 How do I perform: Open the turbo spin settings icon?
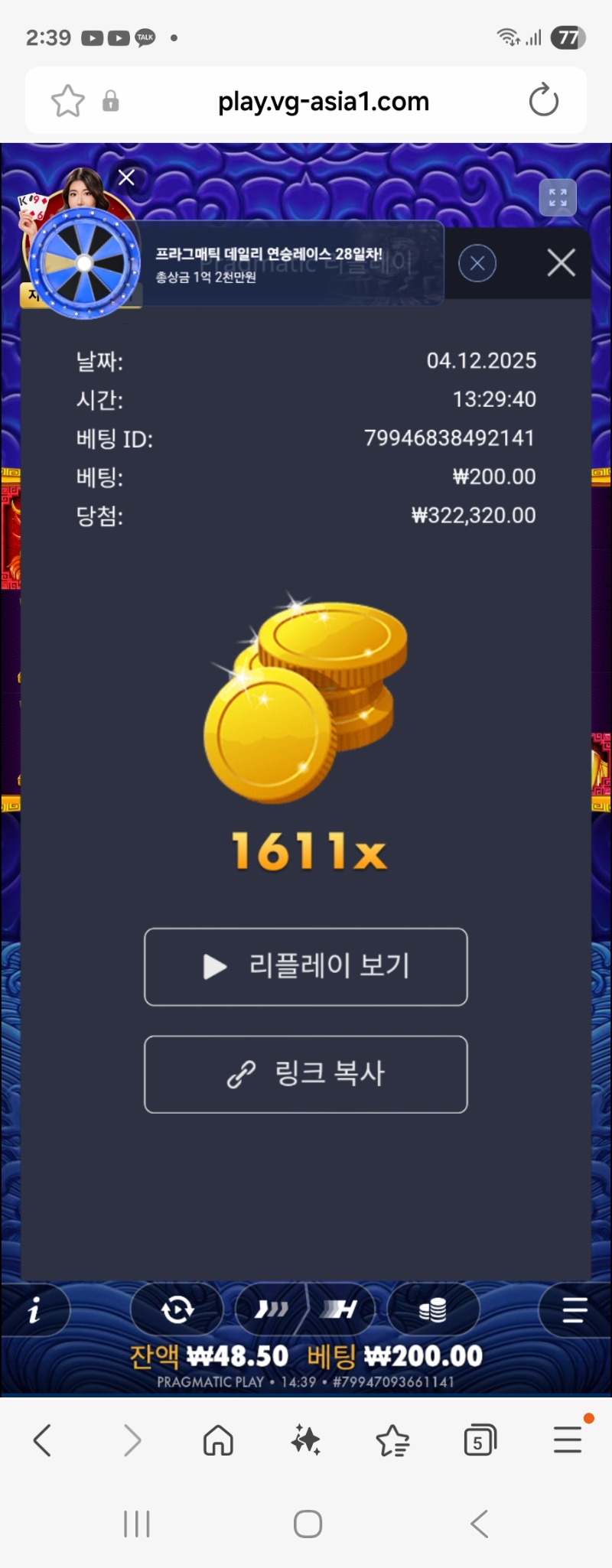(272, 1310)
